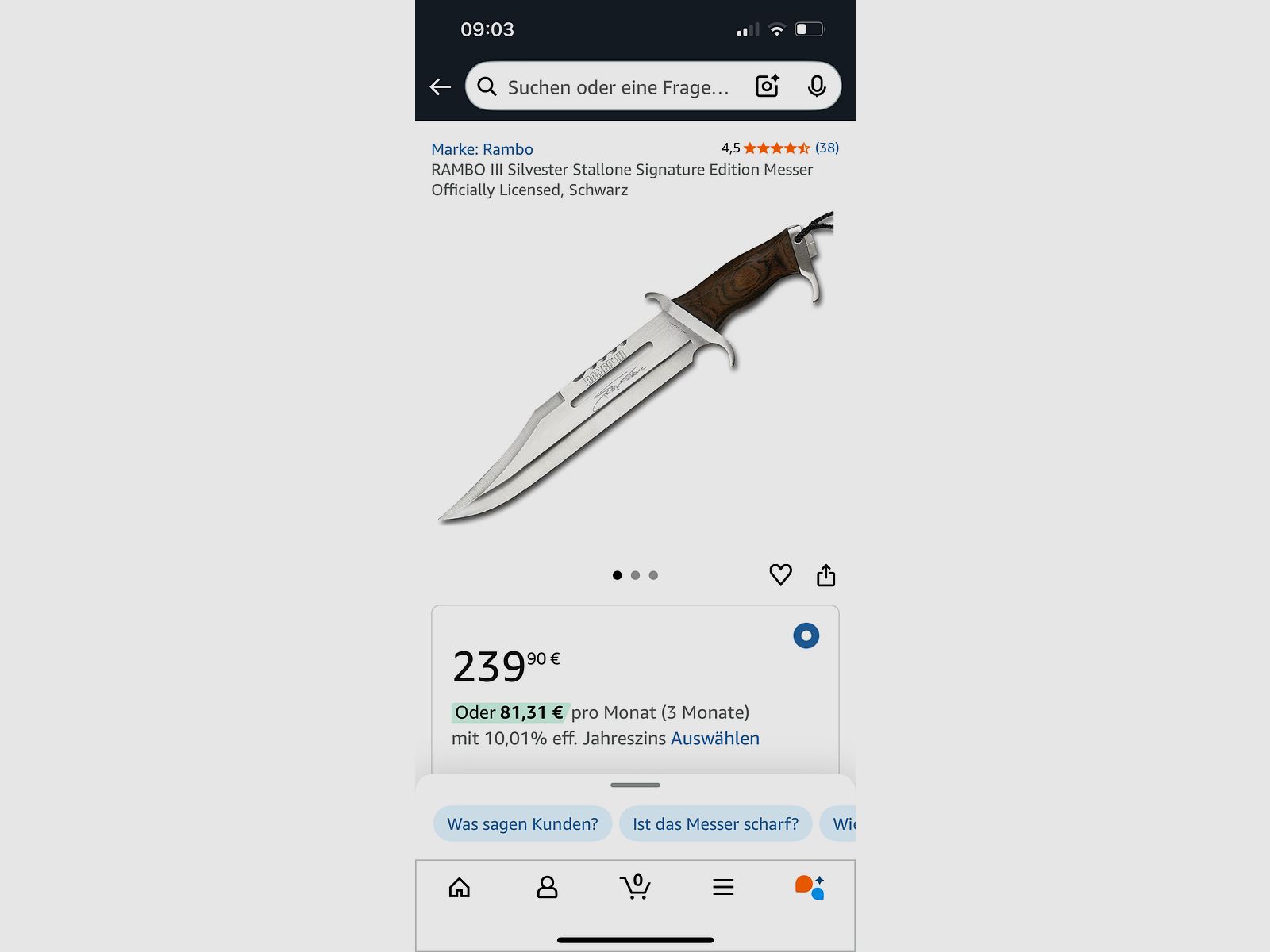Open camera lens search
This screenshot has height=952, width=1270.
coord(767,86)
